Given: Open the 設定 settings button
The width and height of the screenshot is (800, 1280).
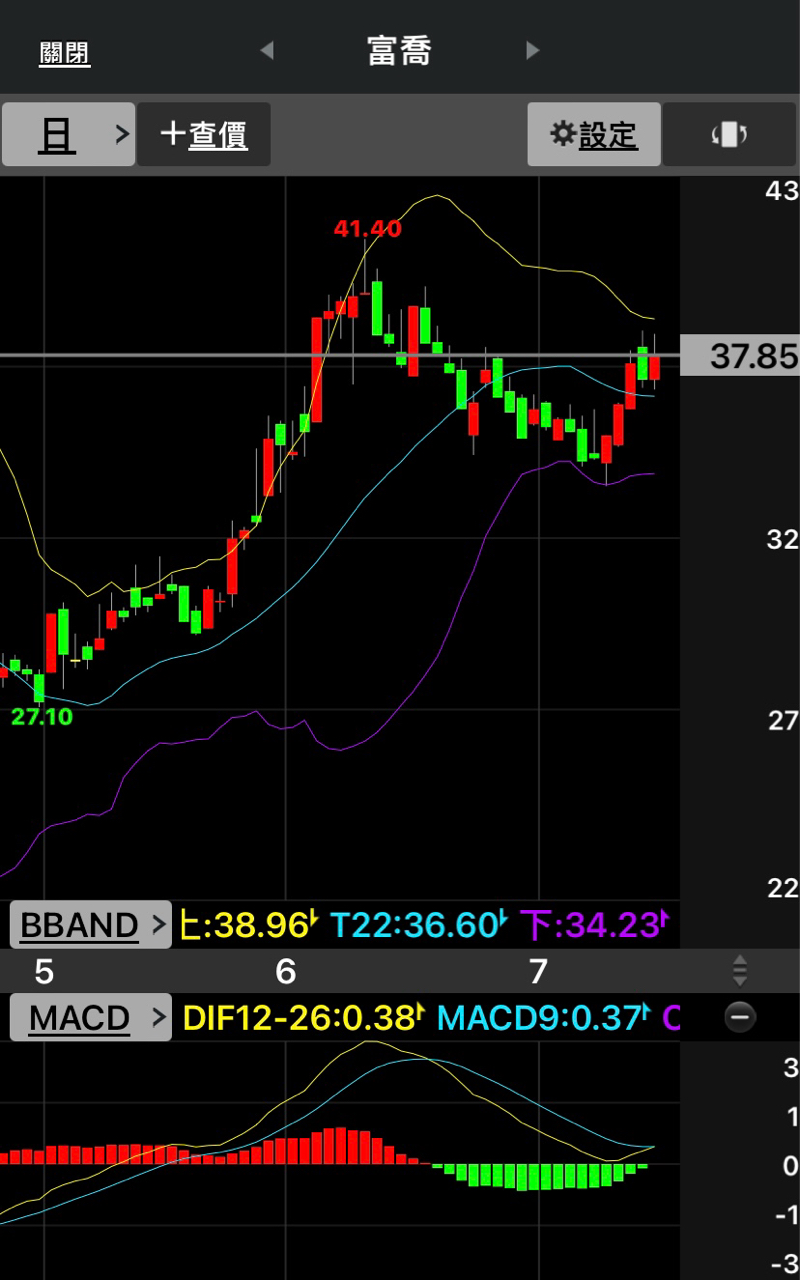Looking at the screenshot, I should [x=594, y=135].
